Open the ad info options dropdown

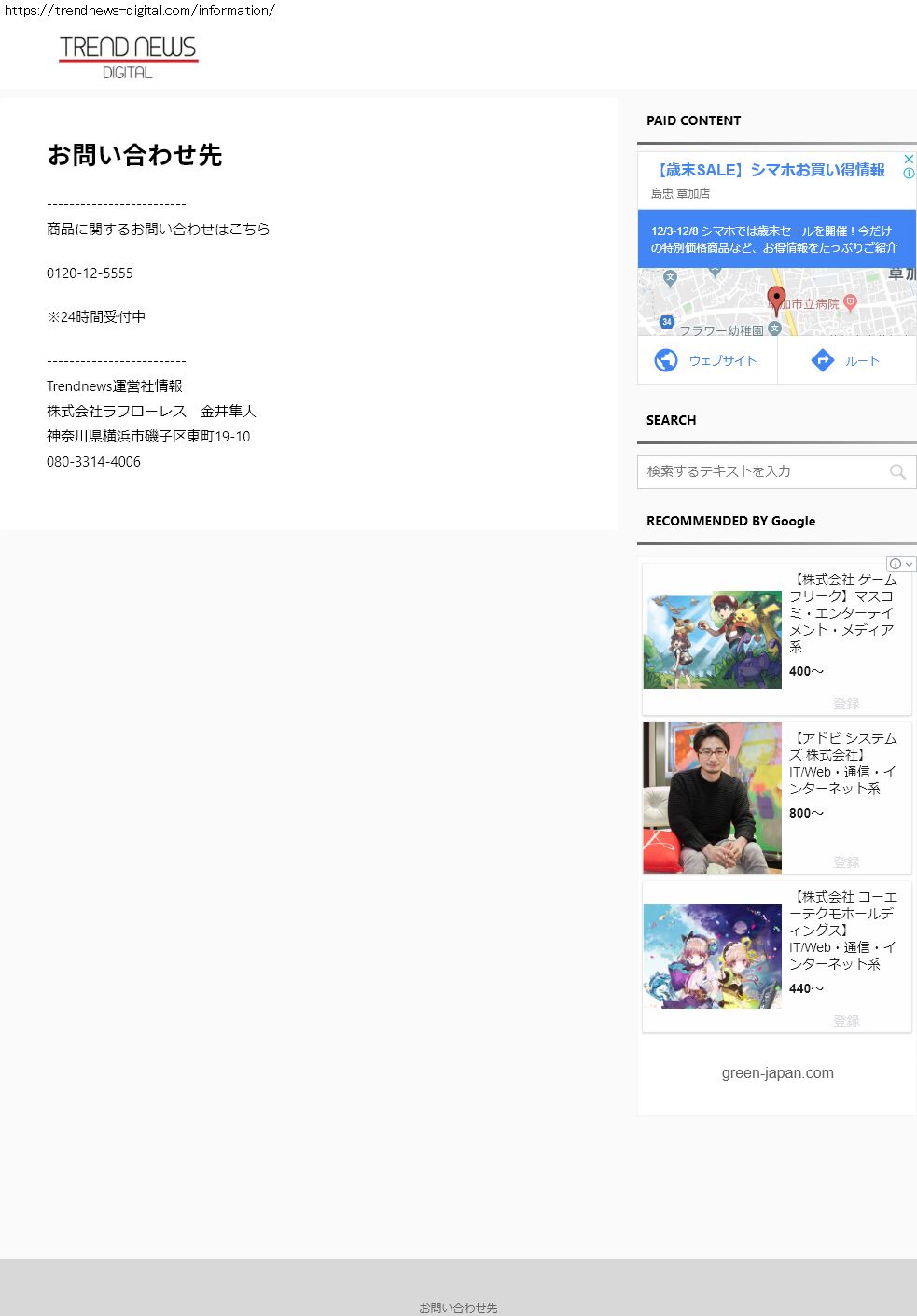[x=901, y=564]
